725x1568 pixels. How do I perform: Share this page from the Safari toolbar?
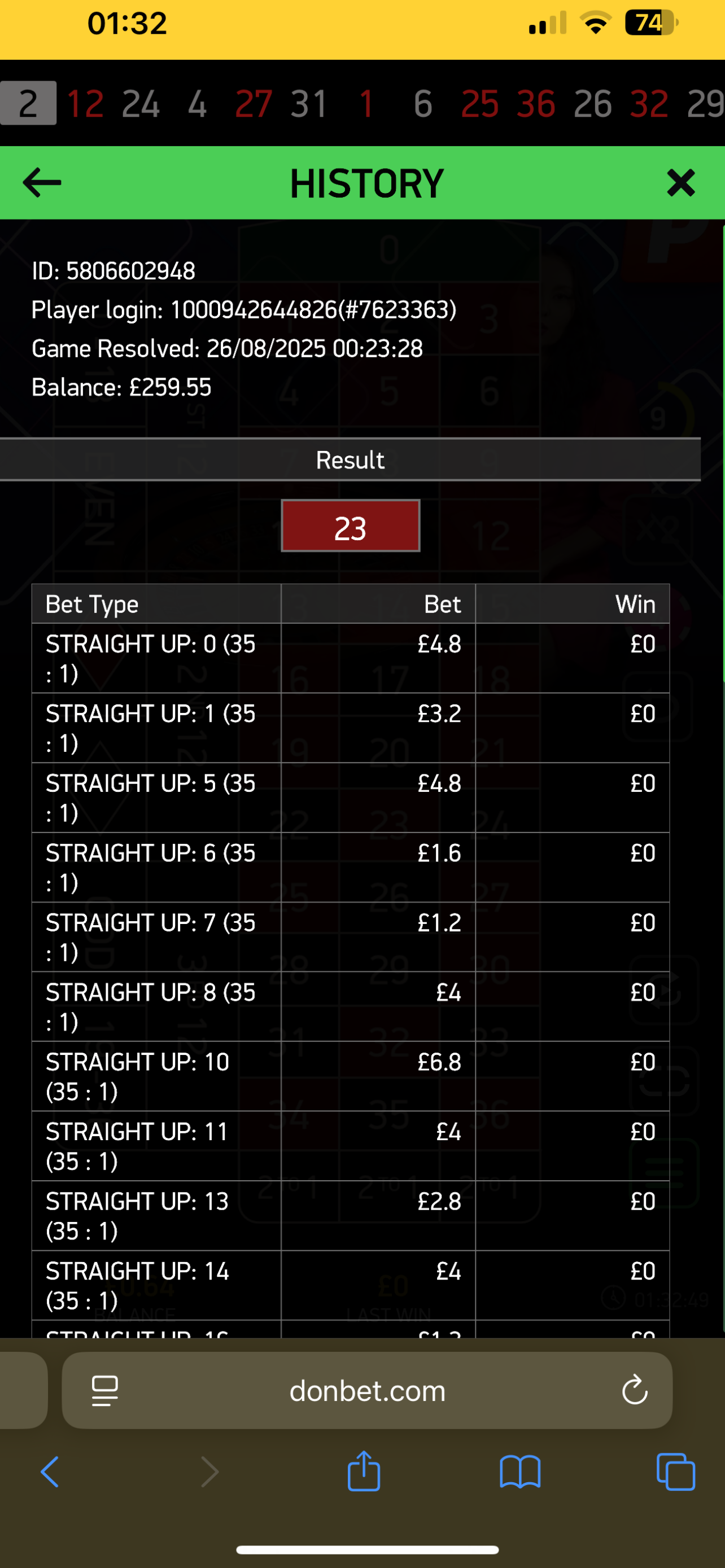click(x=364, y=1472)
